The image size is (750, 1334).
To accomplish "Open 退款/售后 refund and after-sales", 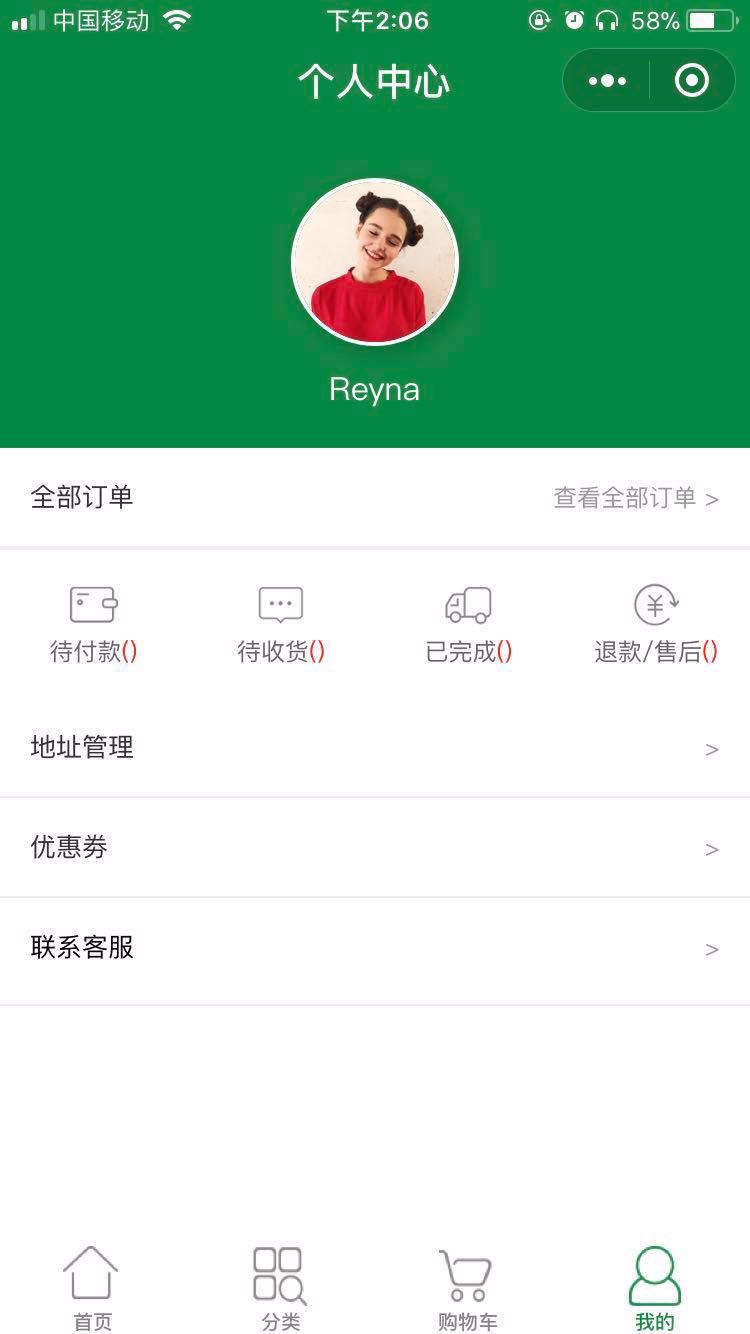I will click(656, 625).
